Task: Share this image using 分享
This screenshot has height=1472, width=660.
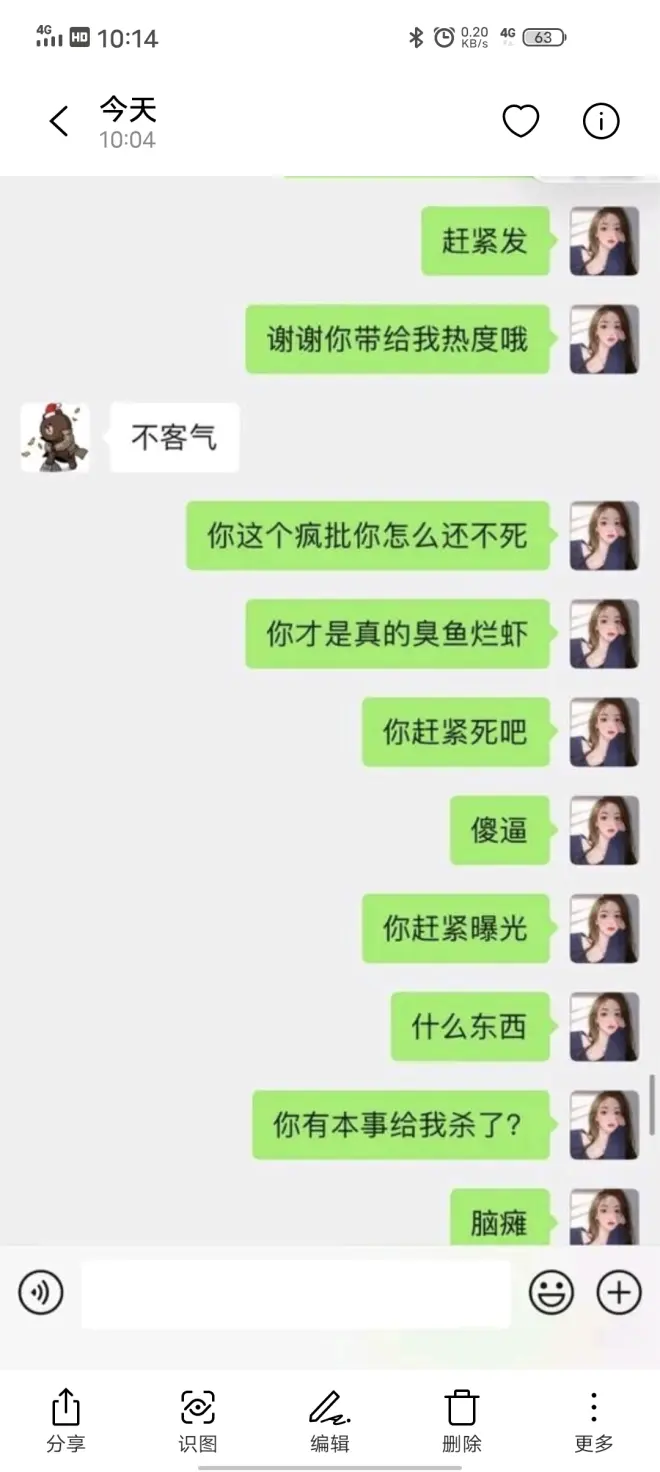Action: [x=66, y=1419]
